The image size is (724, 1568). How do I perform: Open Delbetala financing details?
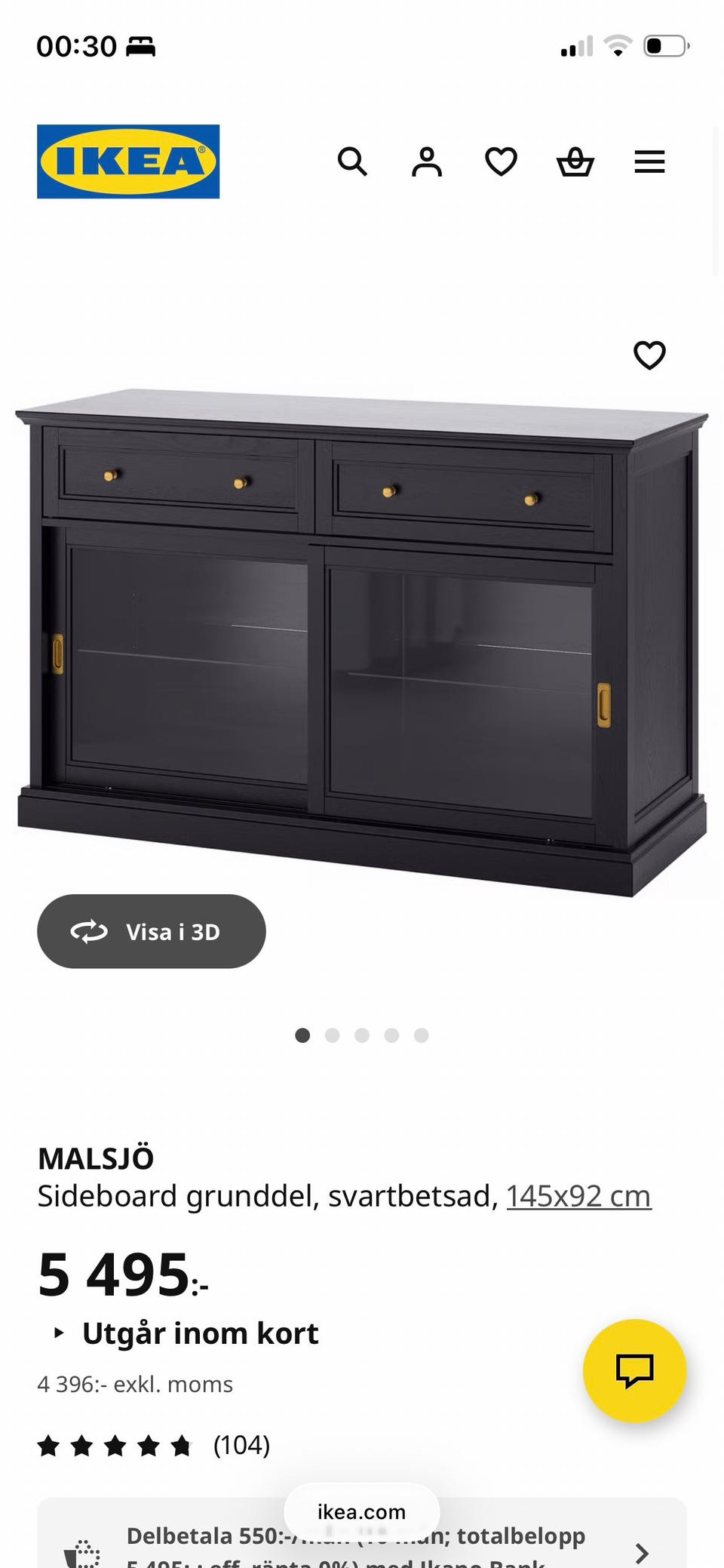click(x=362, y=1533)
